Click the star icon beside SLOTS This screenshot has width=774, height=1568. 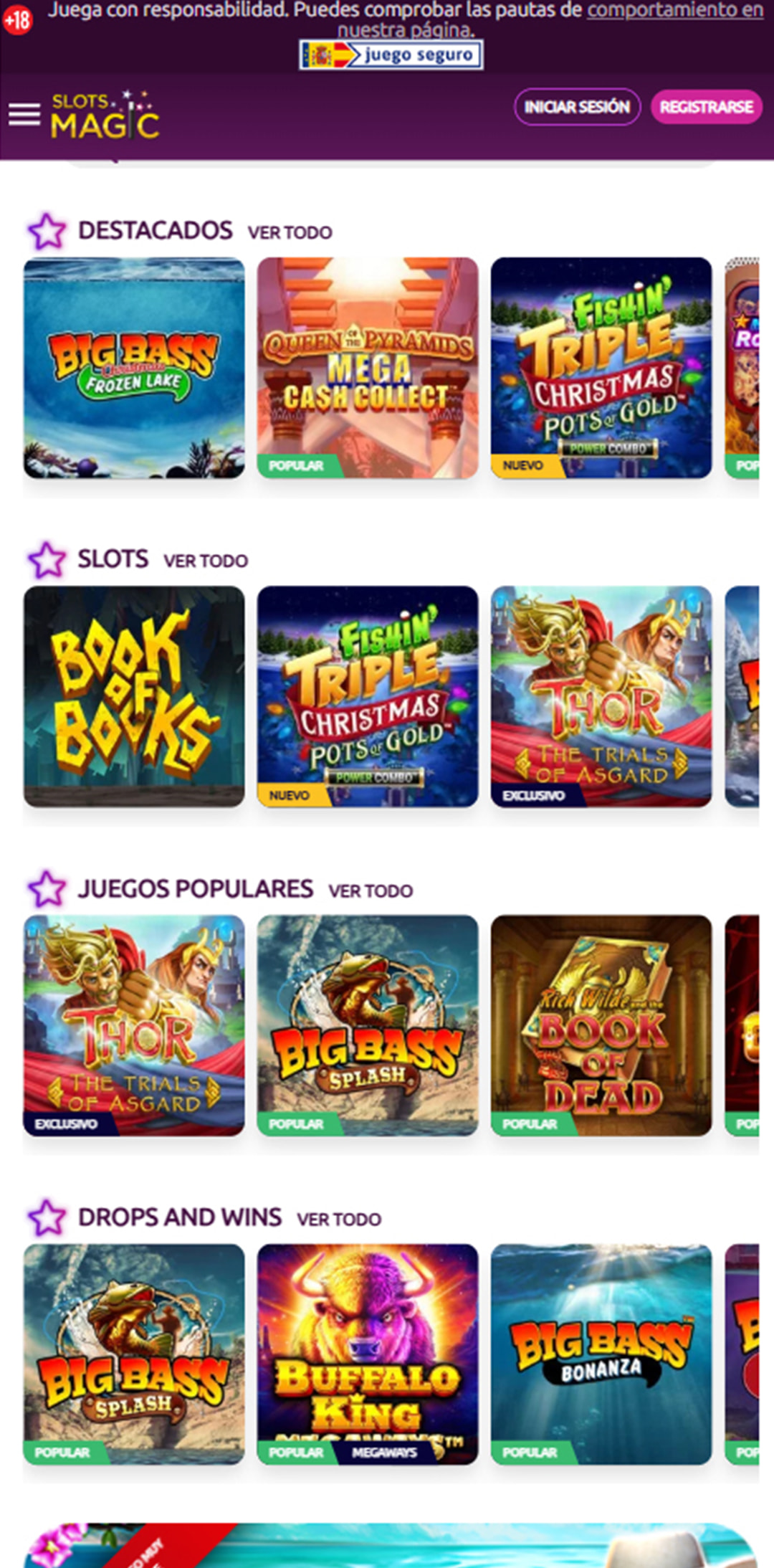tap(46, 559)
